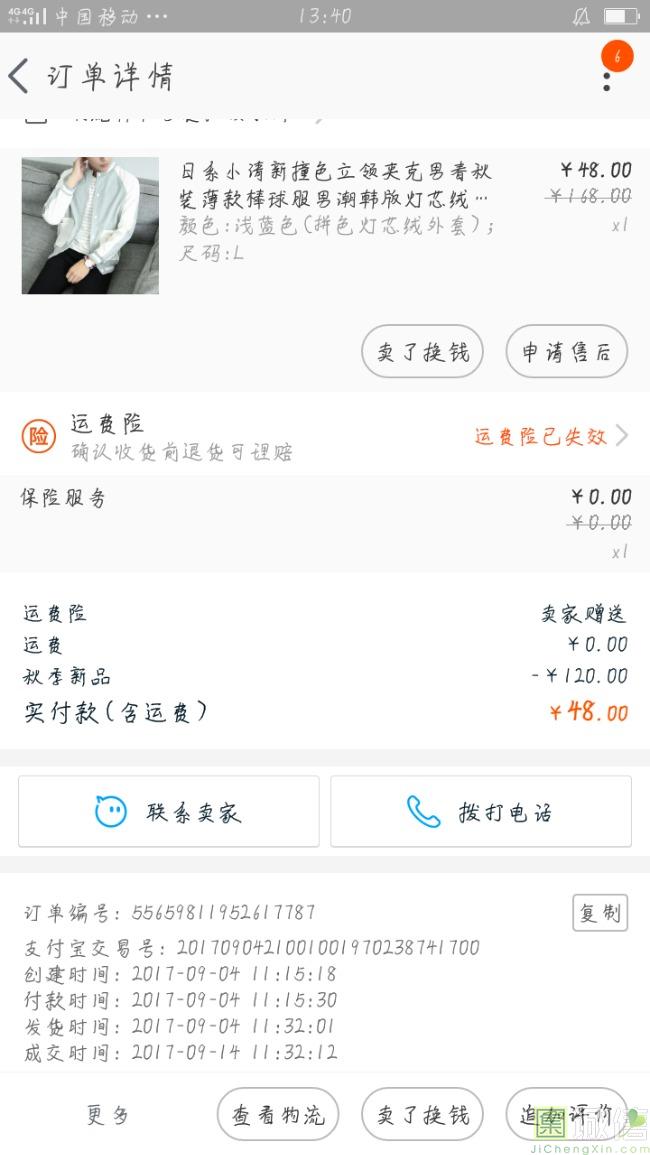Open the 运费险 insurance row
The height and width of the screenshot is (1155, 650).
point(325,436)
